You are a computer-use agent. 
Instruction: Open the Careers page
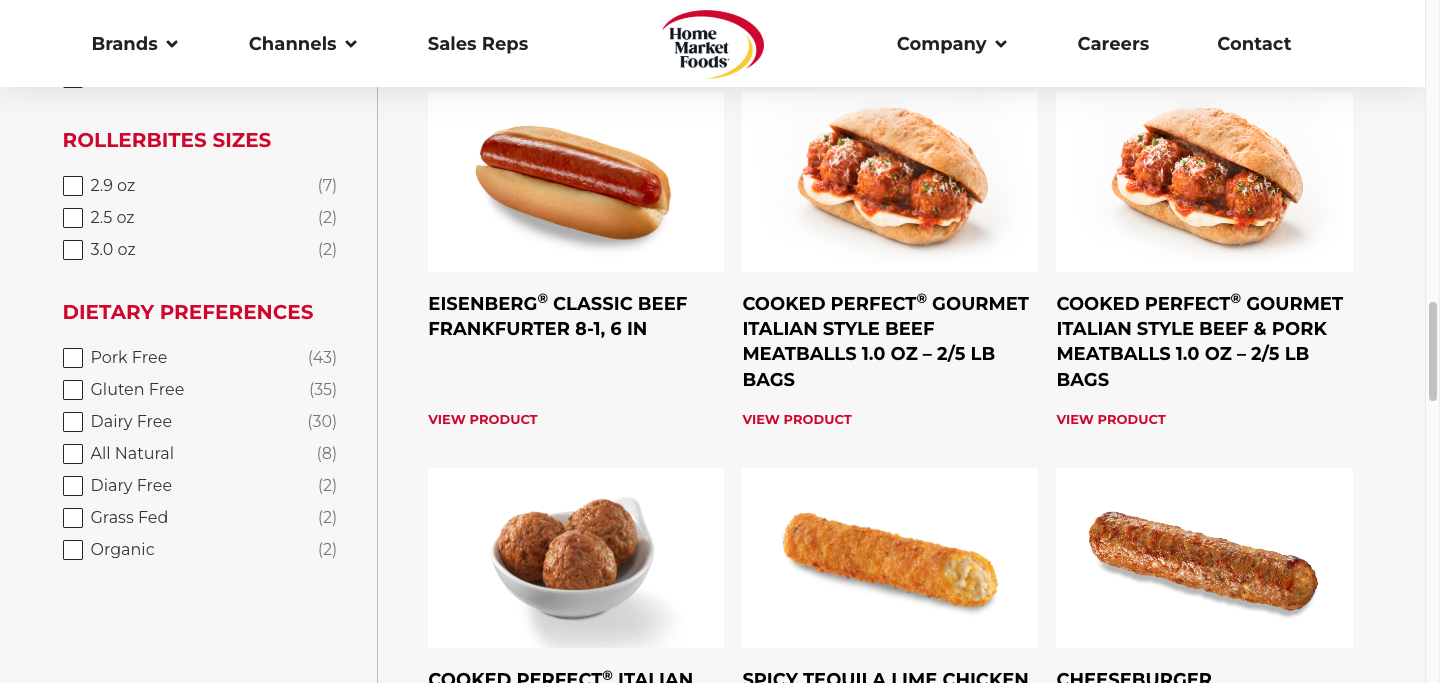point(1112,44)
